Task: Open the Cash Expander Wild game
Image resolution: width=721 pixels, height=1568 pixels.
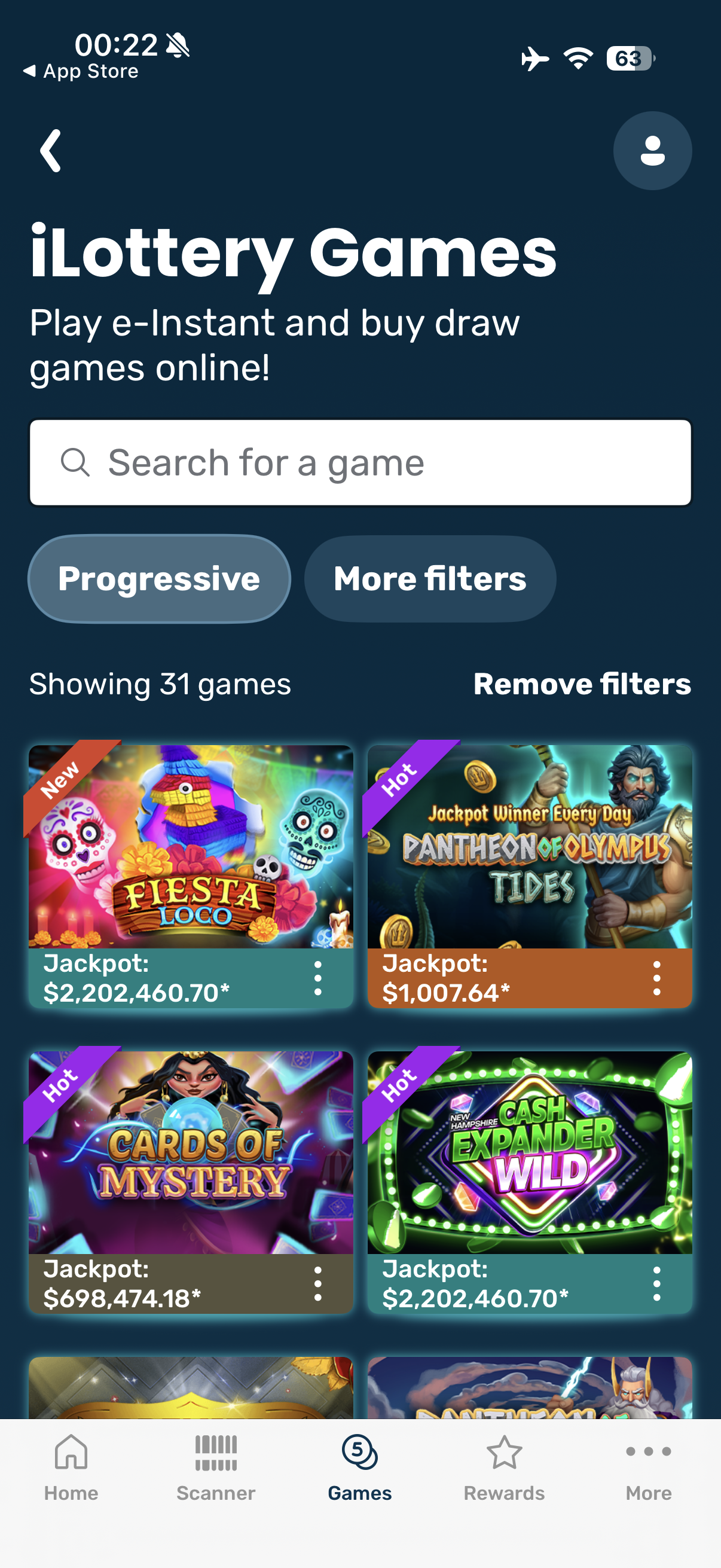Action: pyautogui.click(x=529, y=1153)
